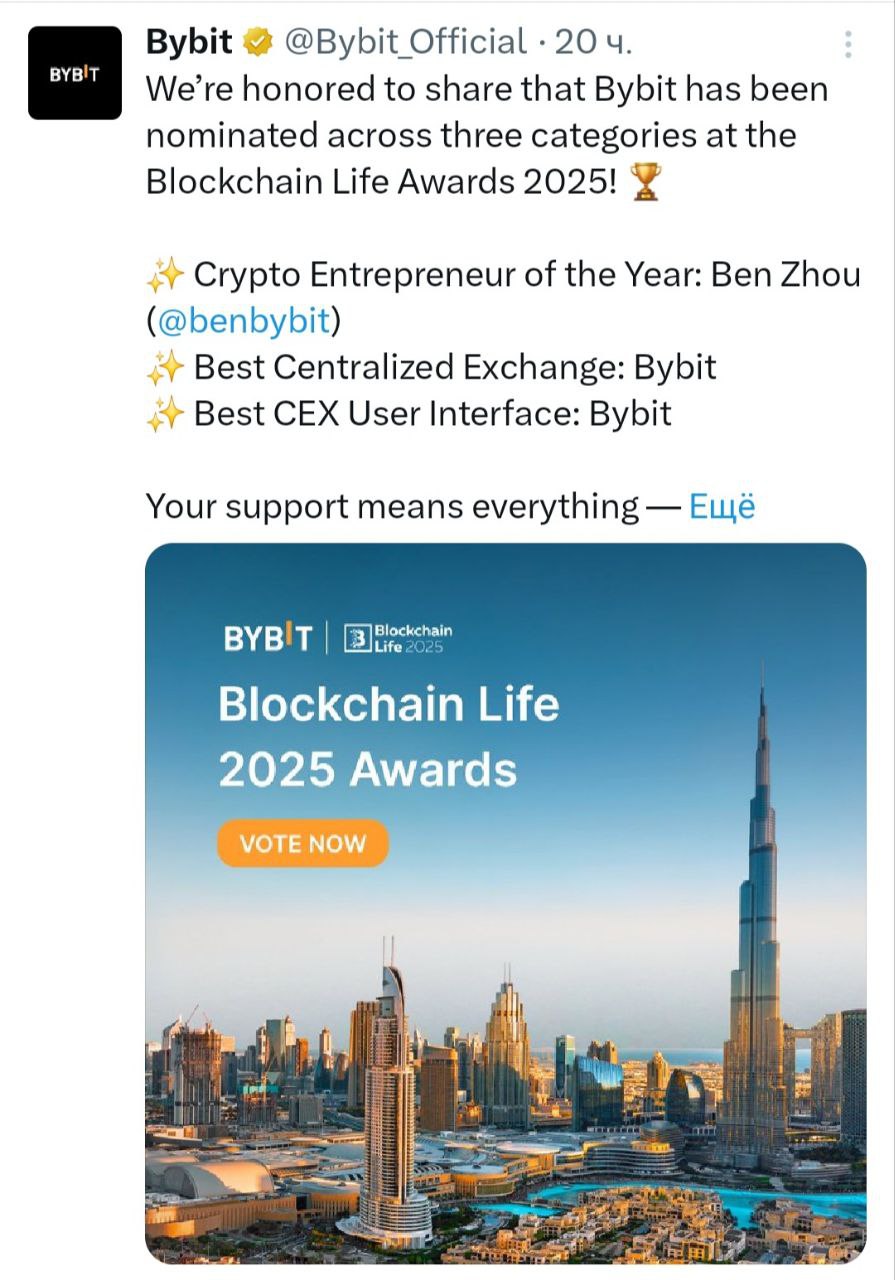The height and width of the screenshot is (1280, 895).
Task: Open the tweet's overflow menu
Action: [848, 44]
